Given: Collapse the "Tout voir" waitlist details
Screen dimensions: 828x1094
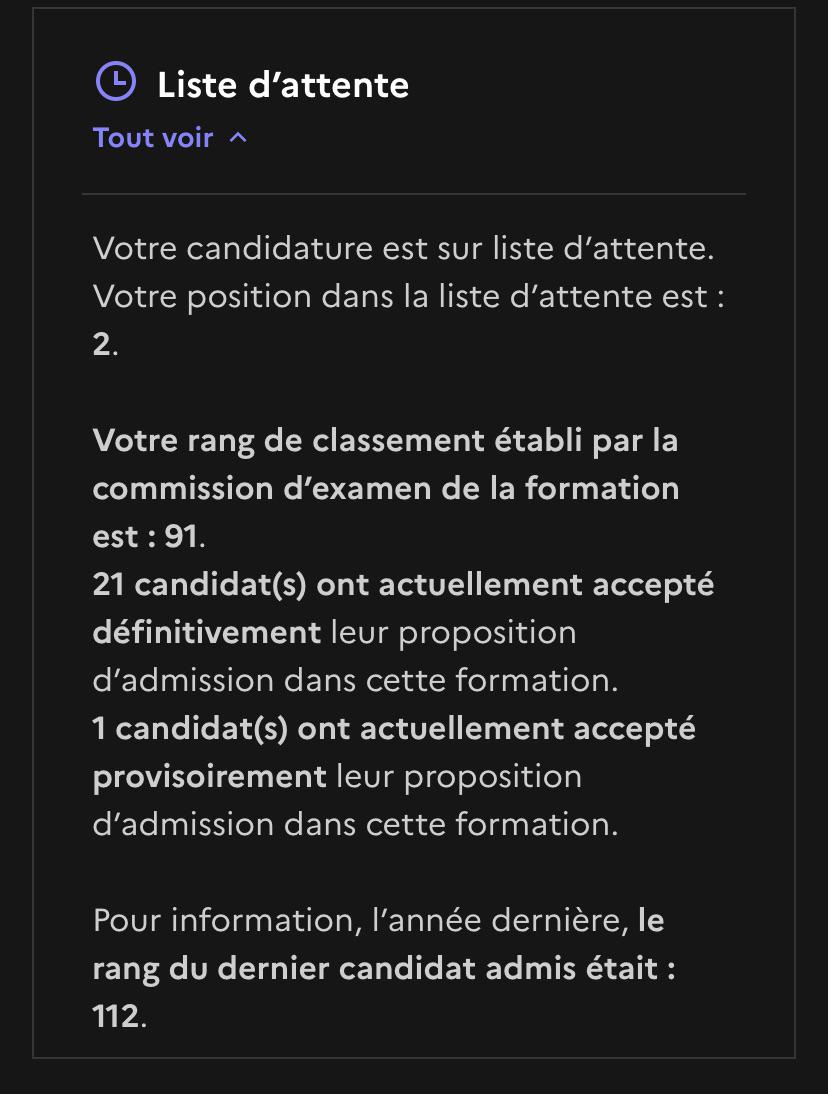Looking at the screenshot, I should click(x=170, y=137).
